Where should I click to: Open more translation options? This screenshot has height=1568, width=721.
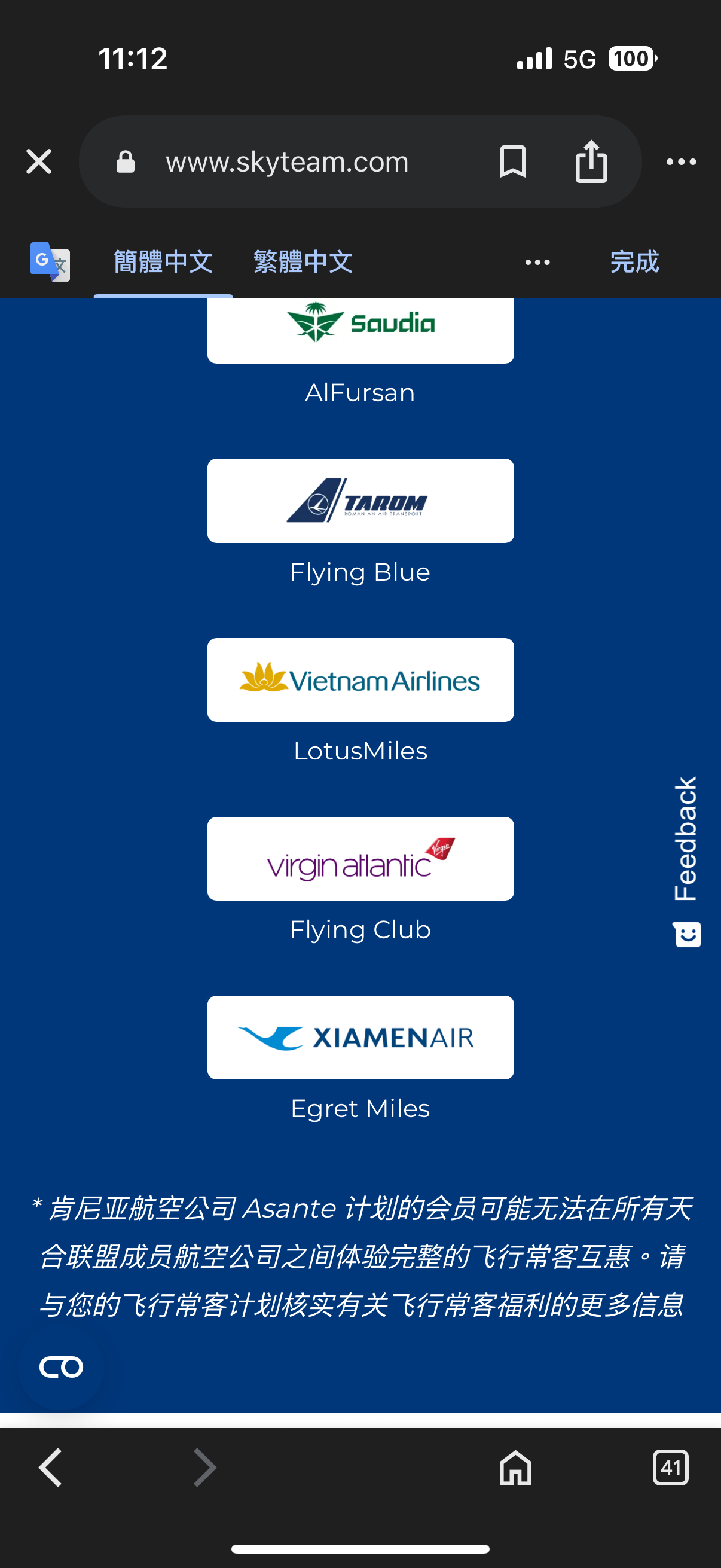(x=537, y=263)
